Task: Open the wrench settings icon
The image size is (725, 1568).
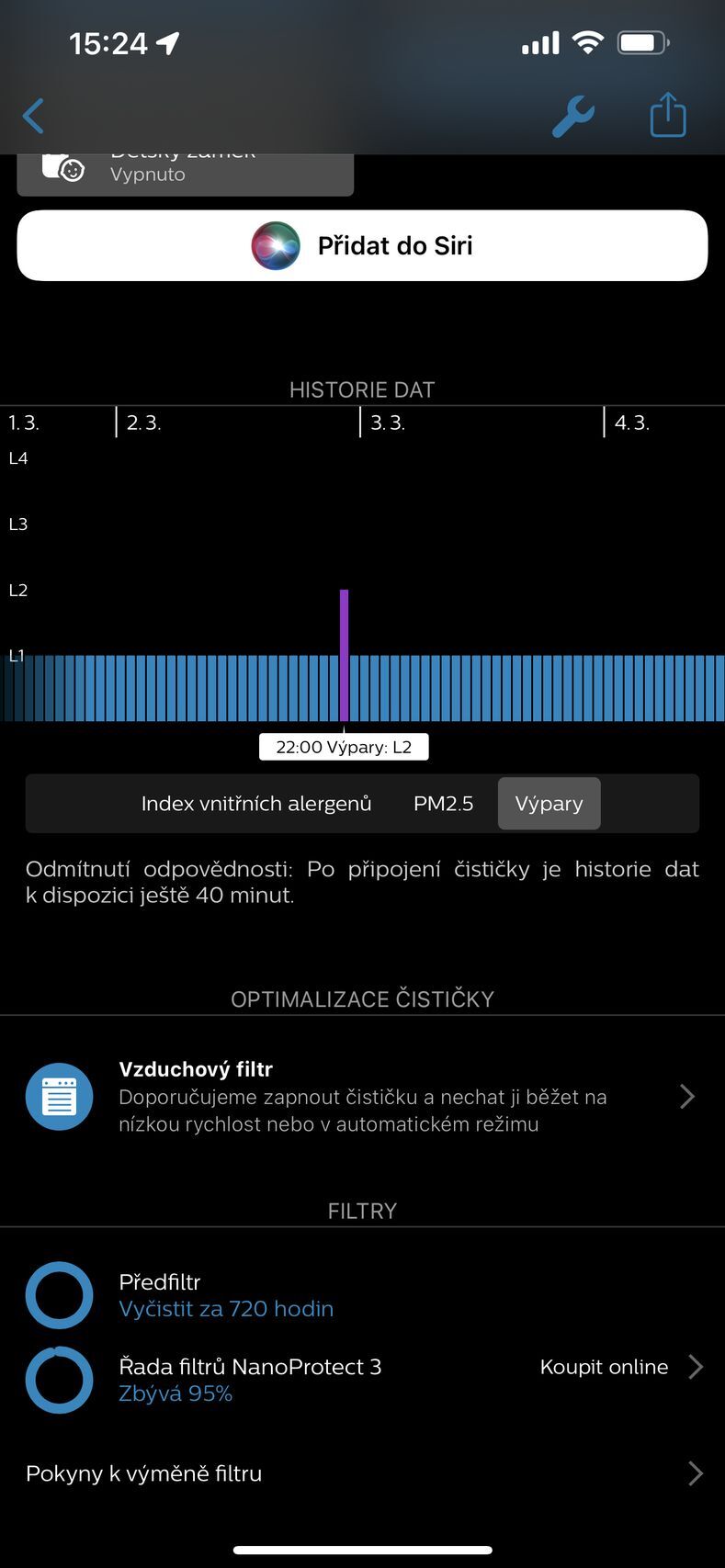Action: tap(572, 117)
